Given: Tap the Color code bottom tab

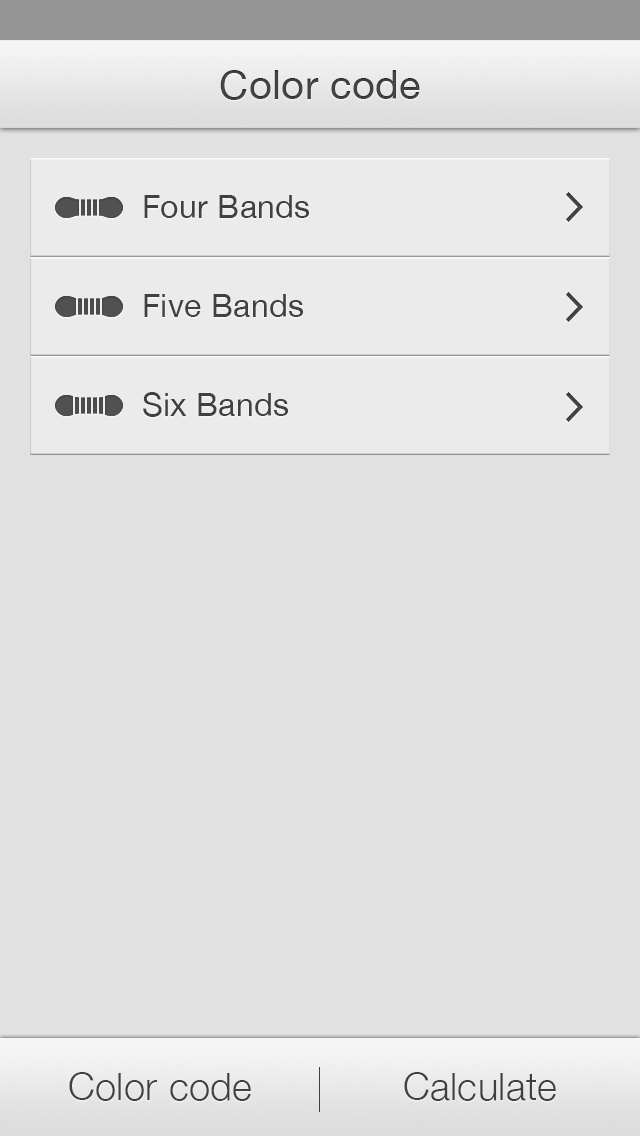Looking at the screenshot, I should click(x=160, y=1087).
